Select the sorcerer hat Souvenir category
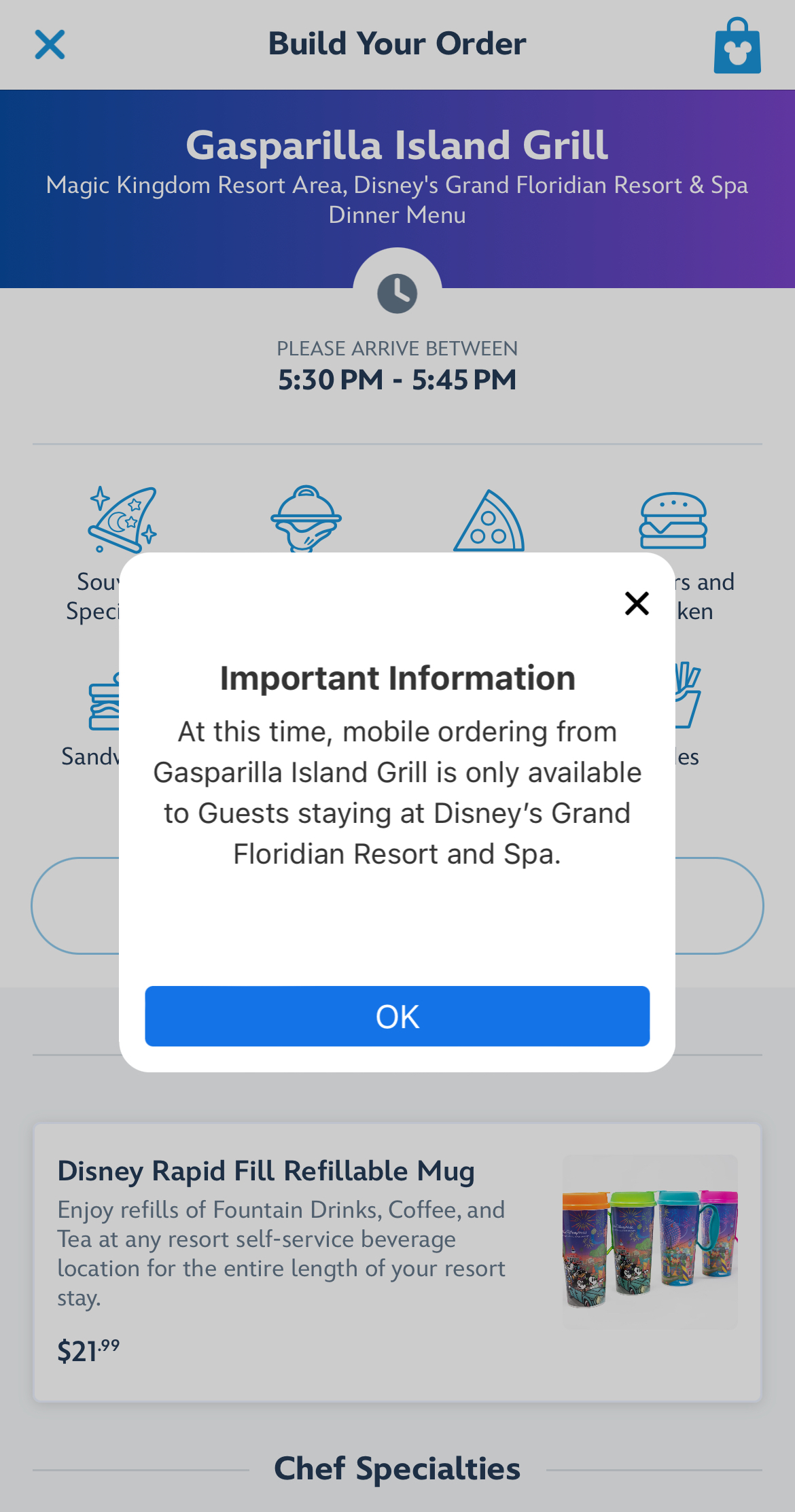 (122, 520)
